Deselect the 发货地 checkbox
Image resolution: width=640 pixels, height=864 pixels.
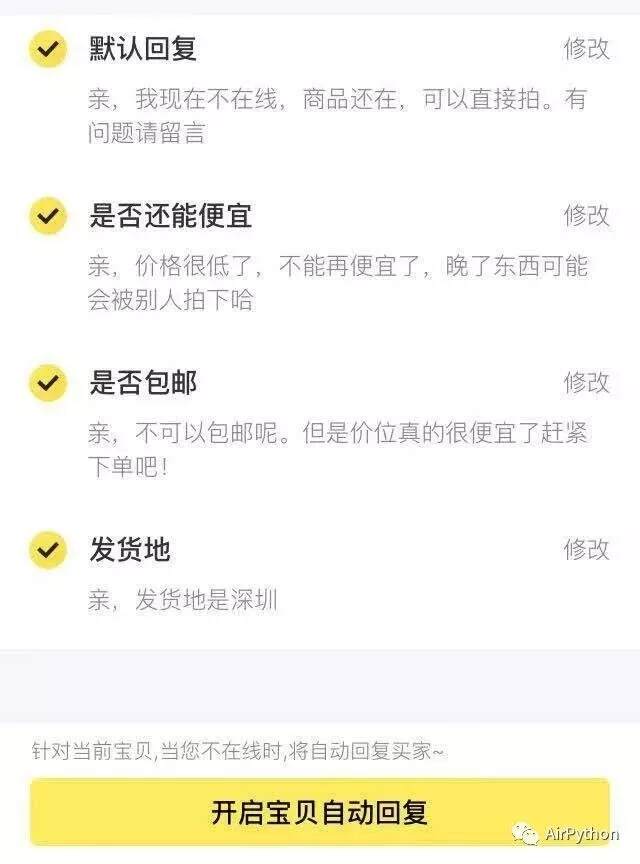click(x=48, y=549)
